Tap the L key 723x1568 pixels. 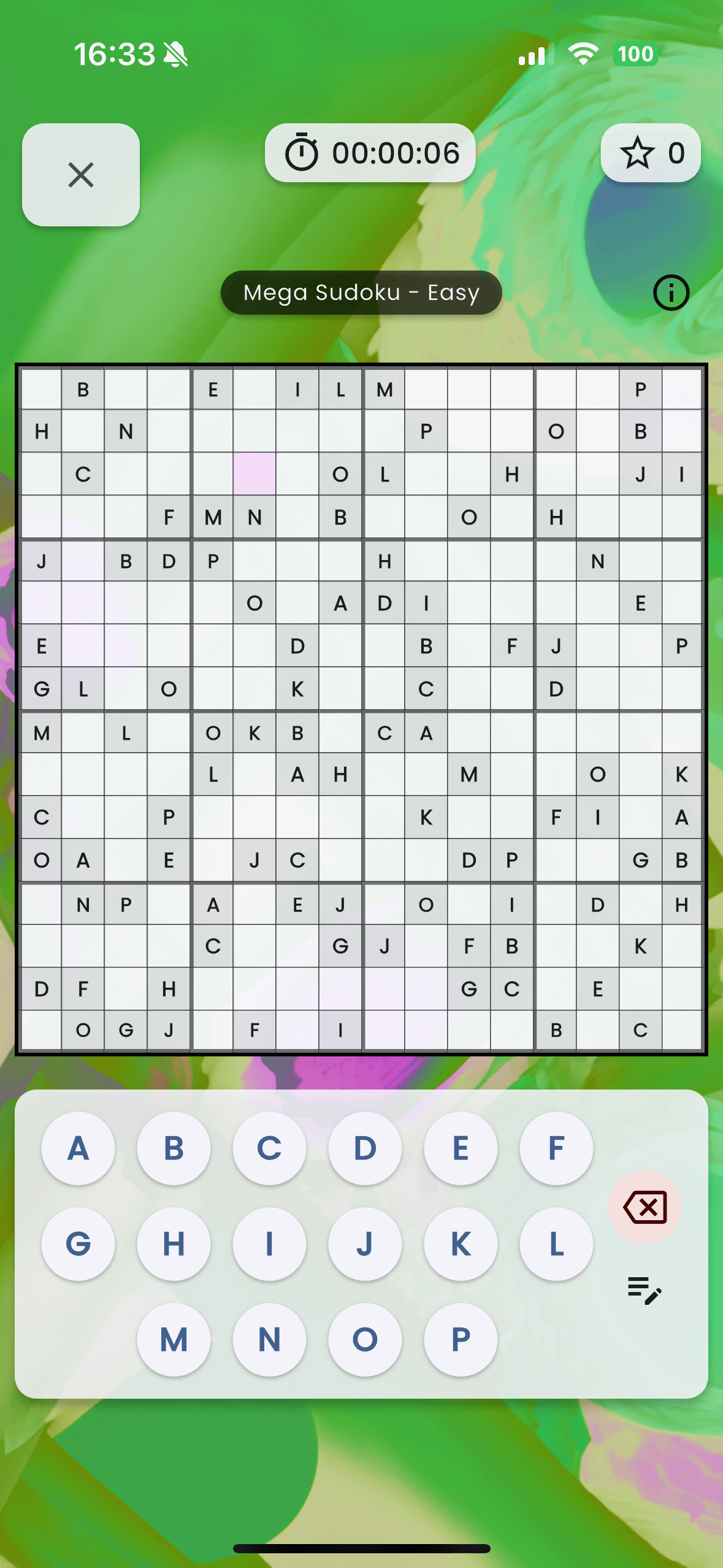(556, 1244)
